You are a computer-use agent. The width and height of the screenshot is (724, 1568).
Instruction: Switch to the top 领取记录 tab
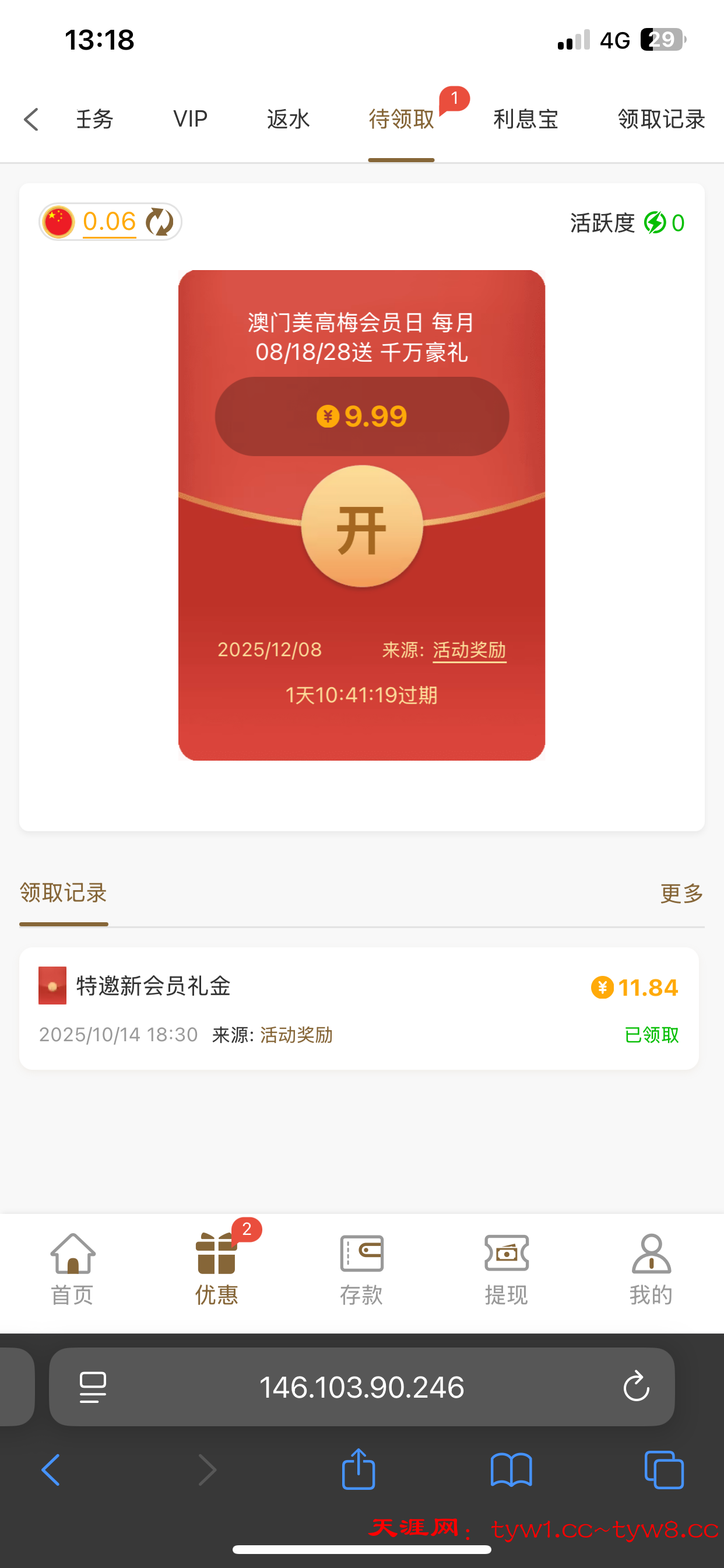click(x=660, y=120)
